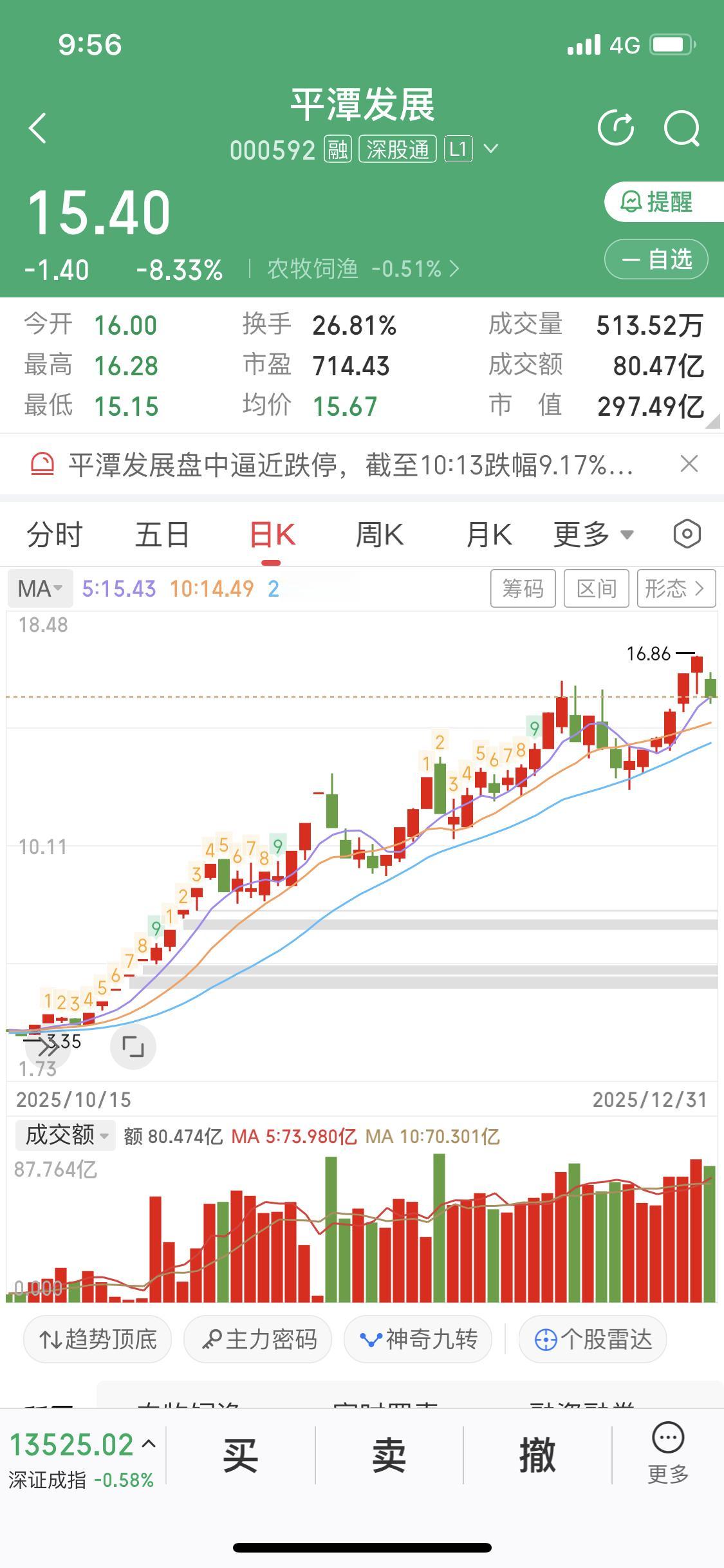Toggle the 筹码 chip distribution overlay

pyautogui.click(x=523, y=588)
